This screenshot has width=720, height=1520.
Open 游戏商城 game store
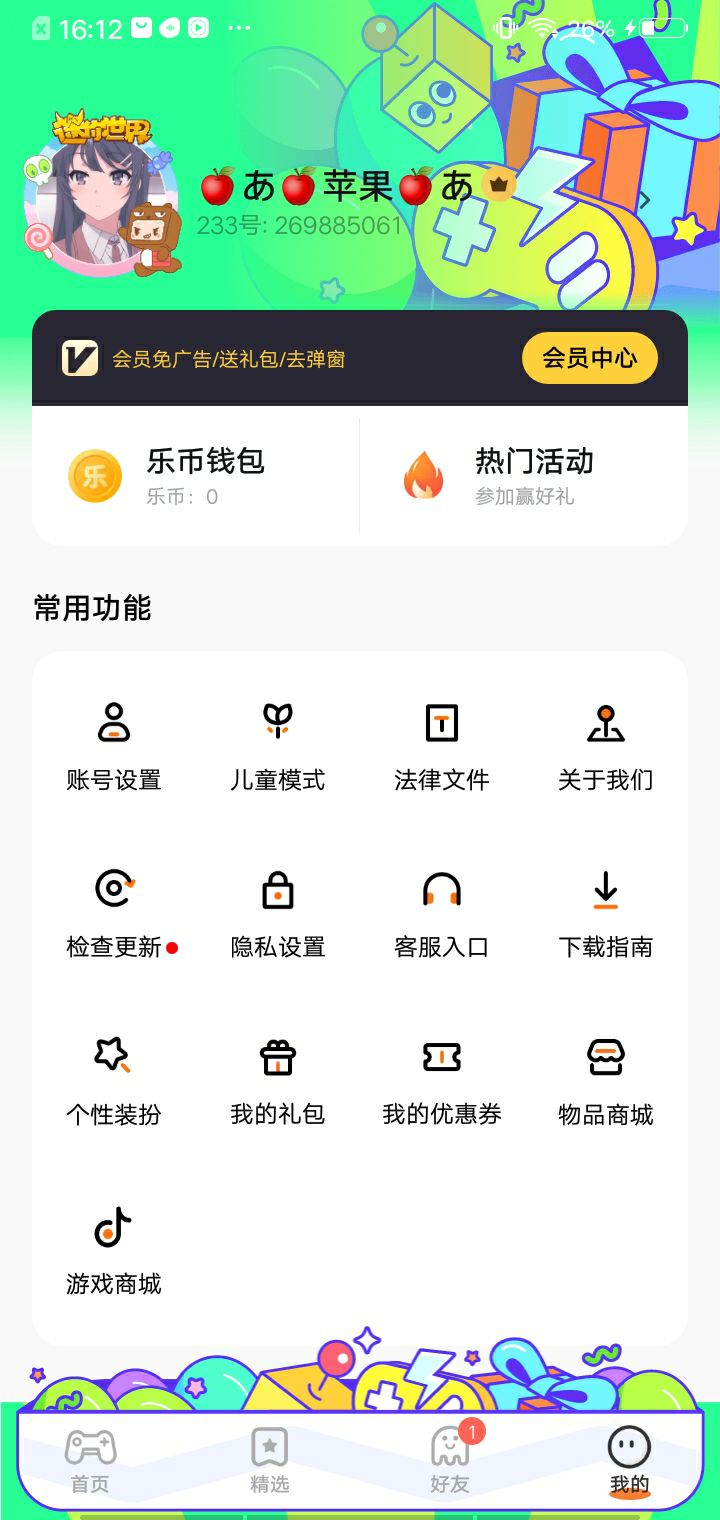click(x=114, y=1250)
